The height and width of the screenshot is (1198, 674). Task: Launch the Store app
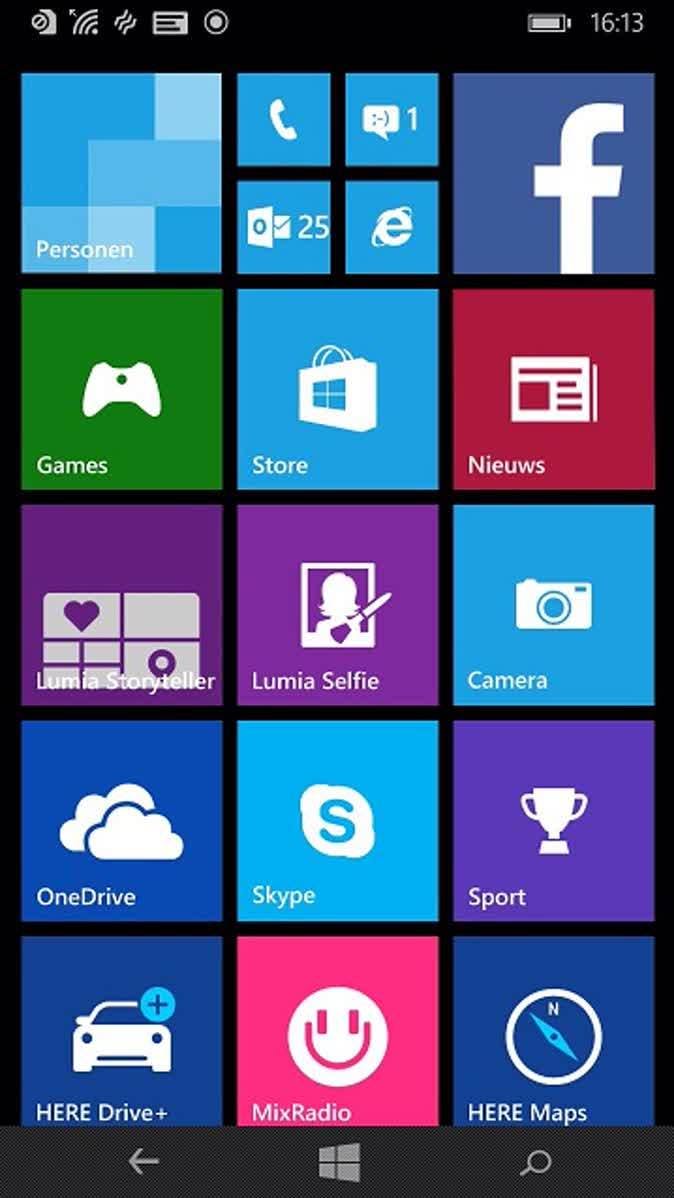click(x=337, y=389)
